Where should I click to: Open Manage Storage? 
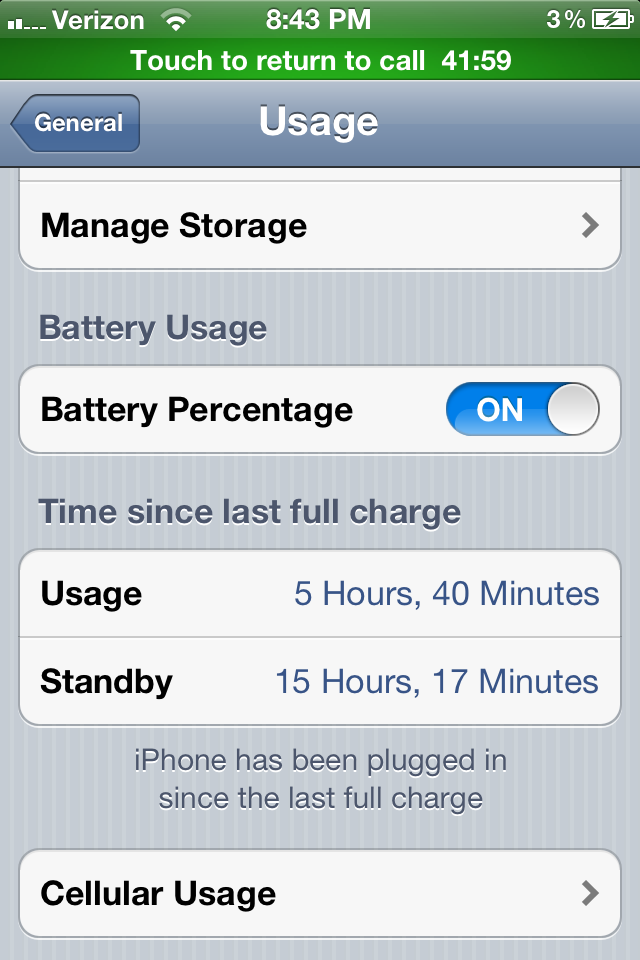click(320, 226)
